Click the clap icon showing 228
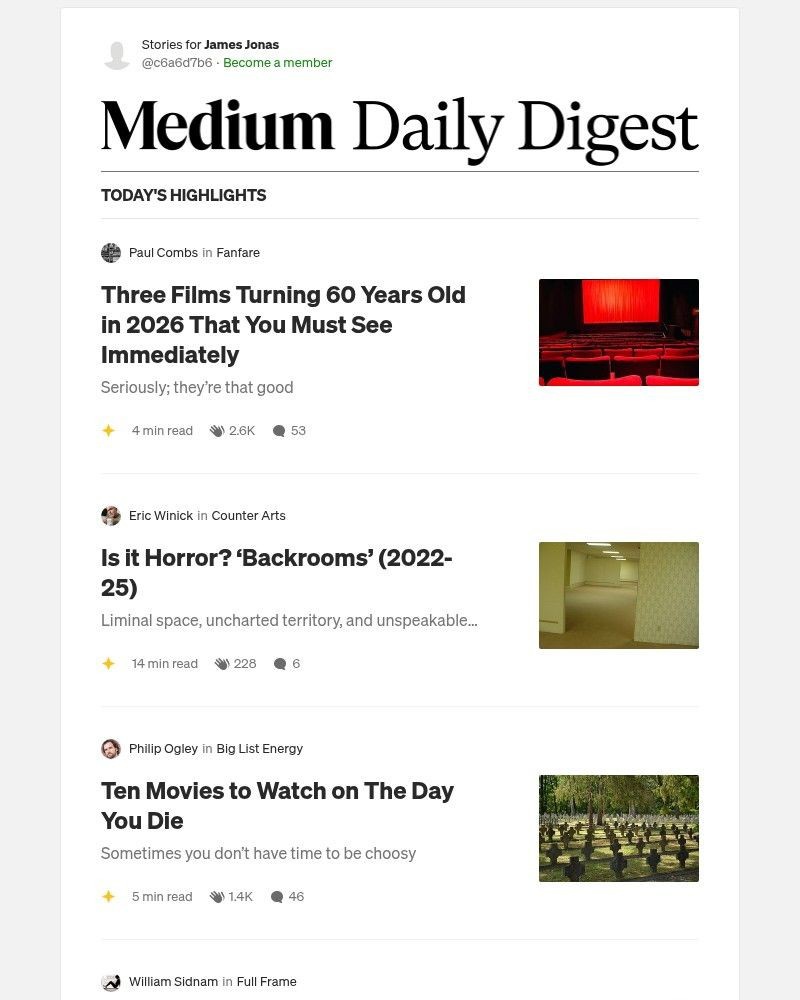 (222, 663)
